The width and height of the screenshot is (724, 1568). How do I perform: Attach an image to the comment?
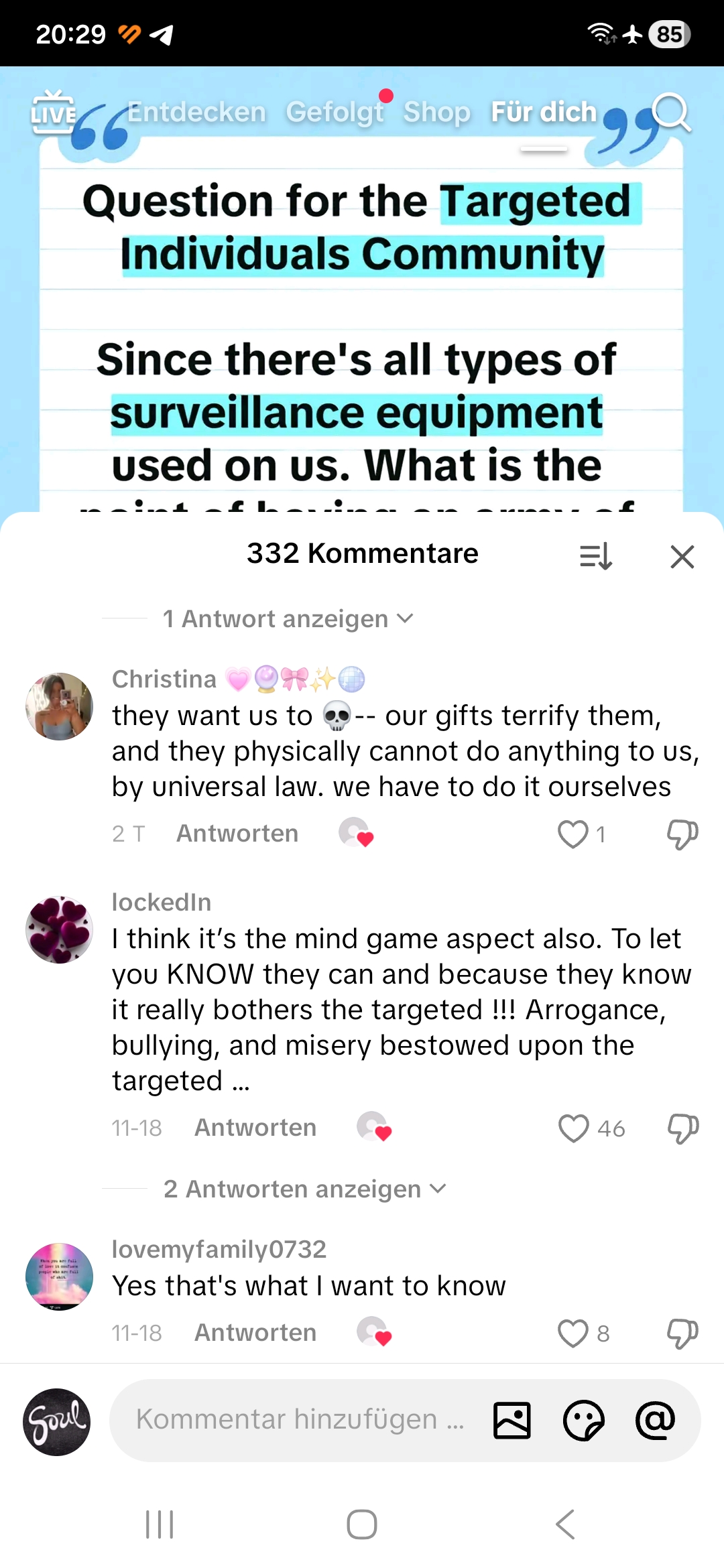[512, 1420]
